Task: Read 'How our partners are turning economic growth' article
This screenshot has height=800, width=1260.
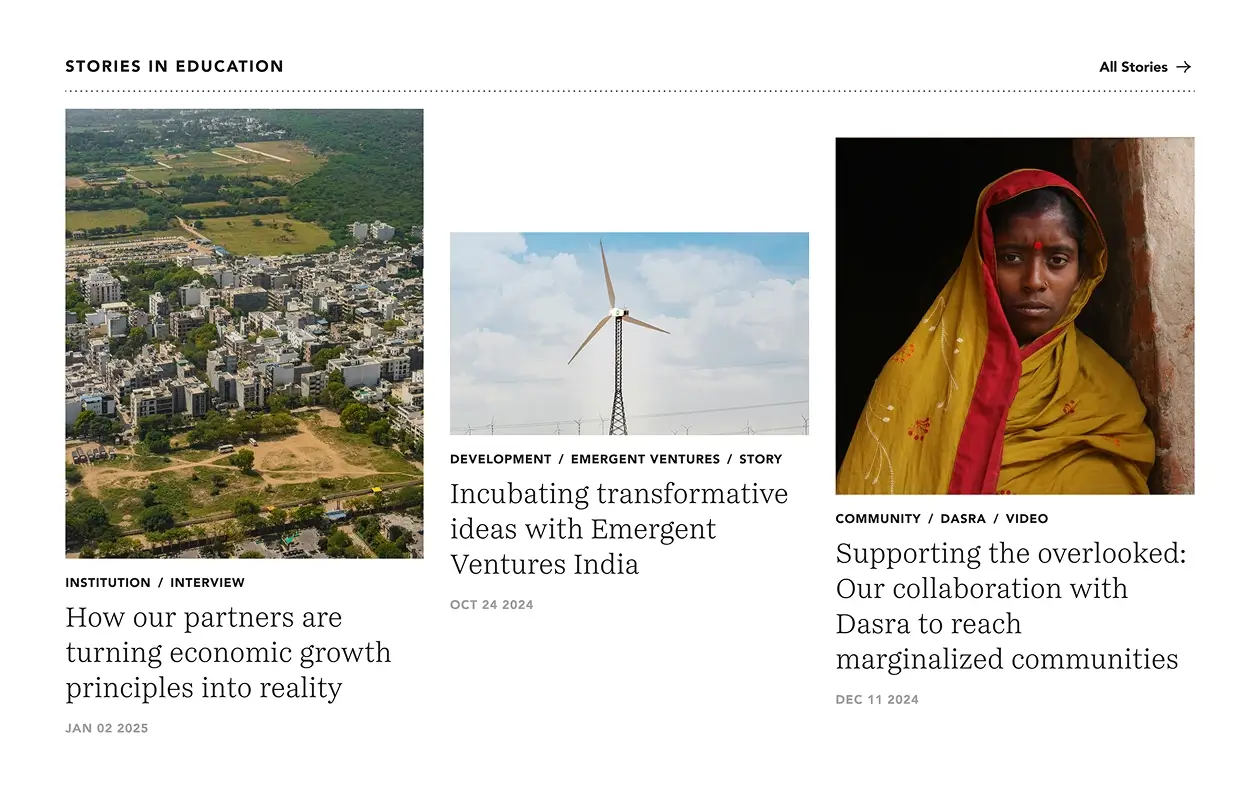Action: (228, 653)
